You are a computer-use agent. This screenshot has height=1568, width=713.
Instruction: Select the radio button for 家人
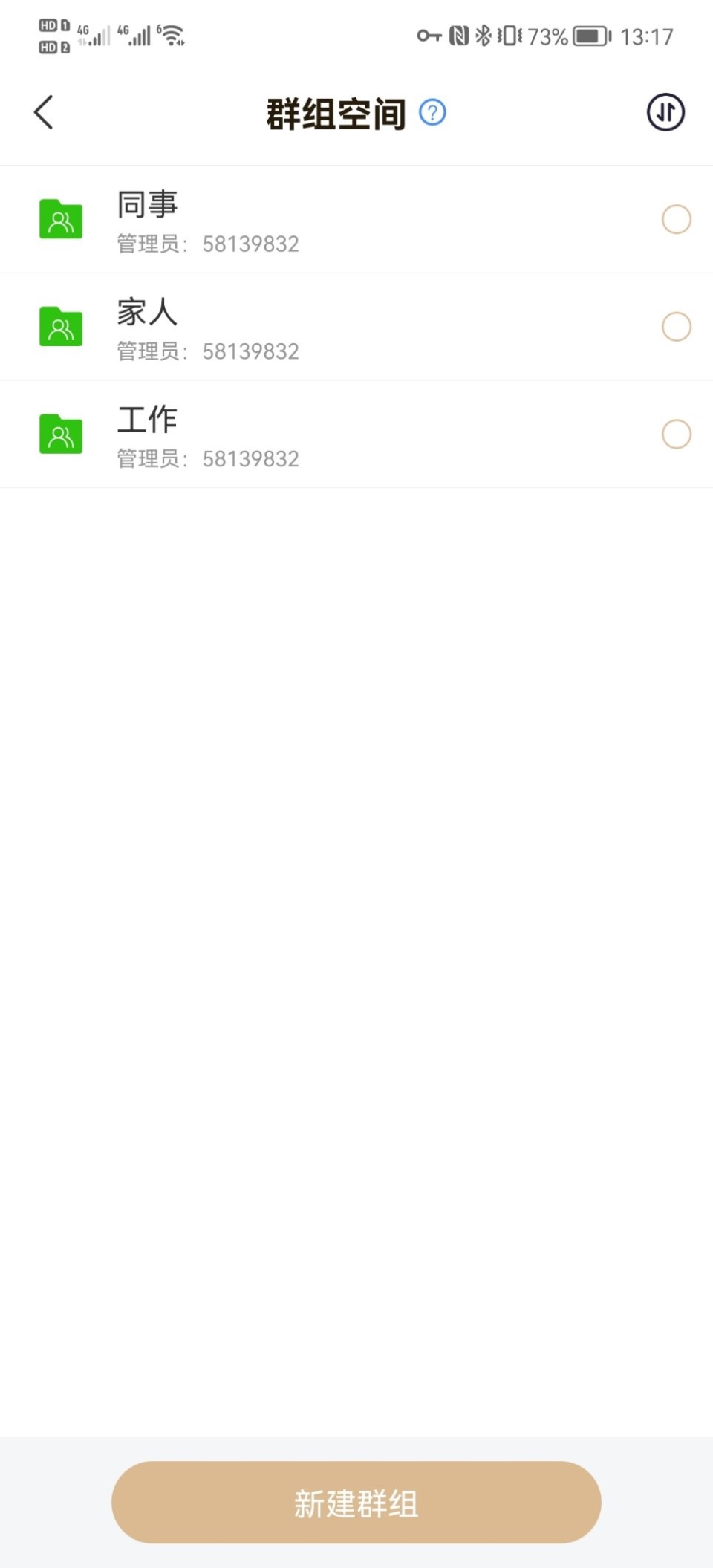coord(676,327)
